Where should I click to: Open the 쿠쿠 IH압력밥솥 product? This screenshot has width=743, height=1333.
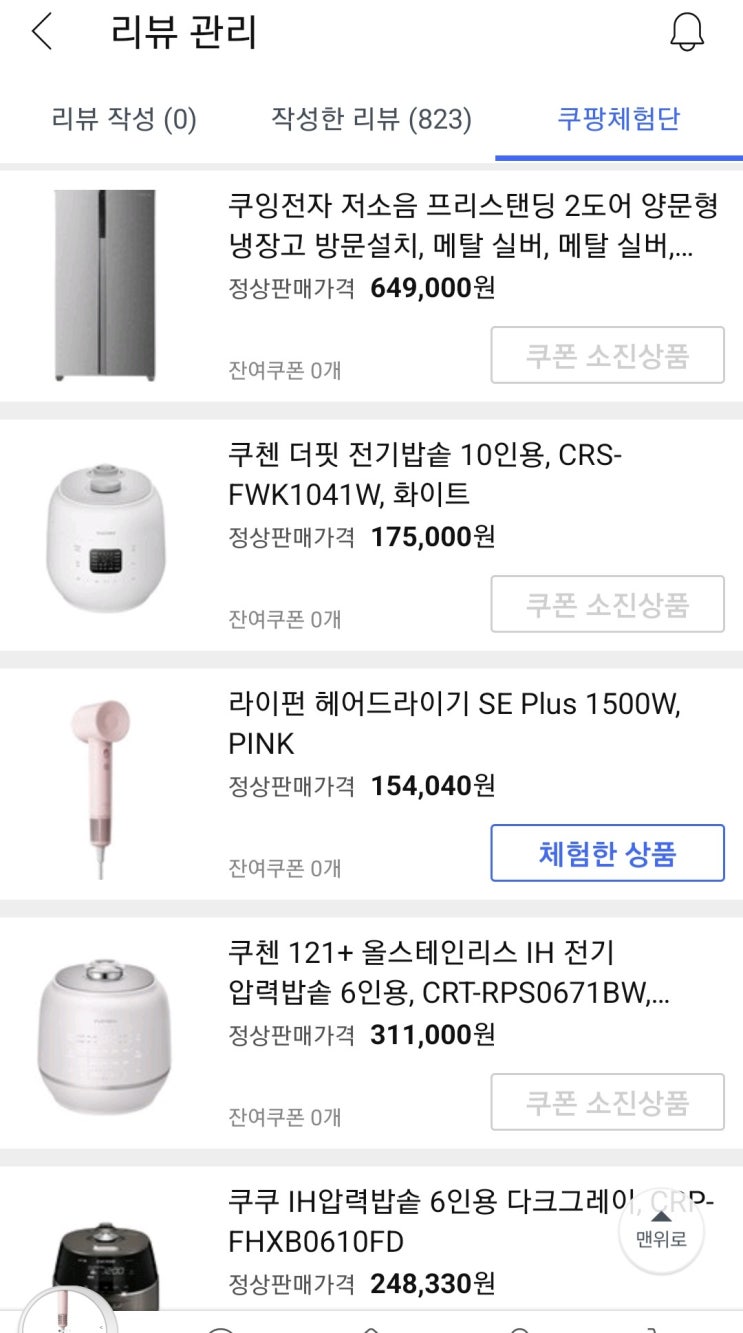[420, 1221]
